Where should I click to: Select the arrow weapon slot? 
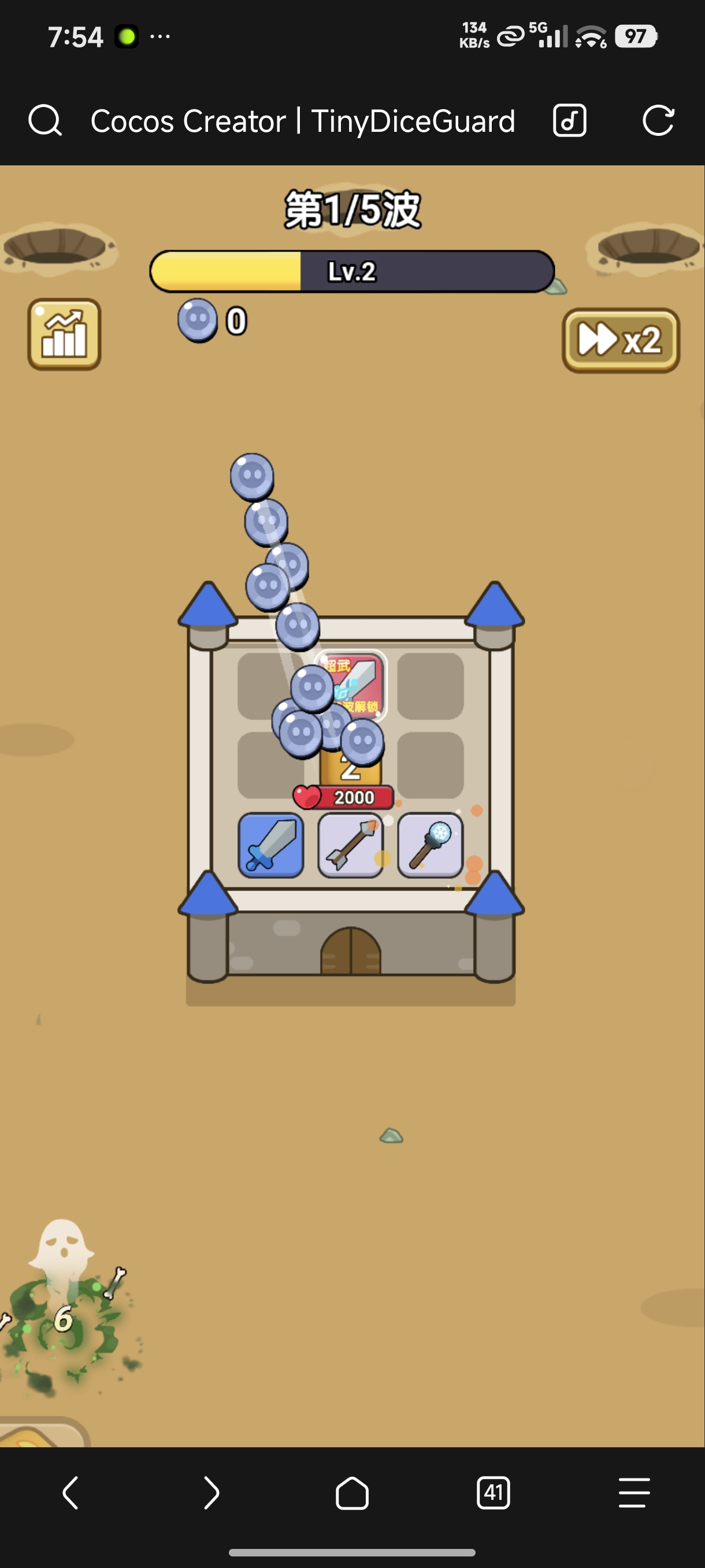(350, 845)
